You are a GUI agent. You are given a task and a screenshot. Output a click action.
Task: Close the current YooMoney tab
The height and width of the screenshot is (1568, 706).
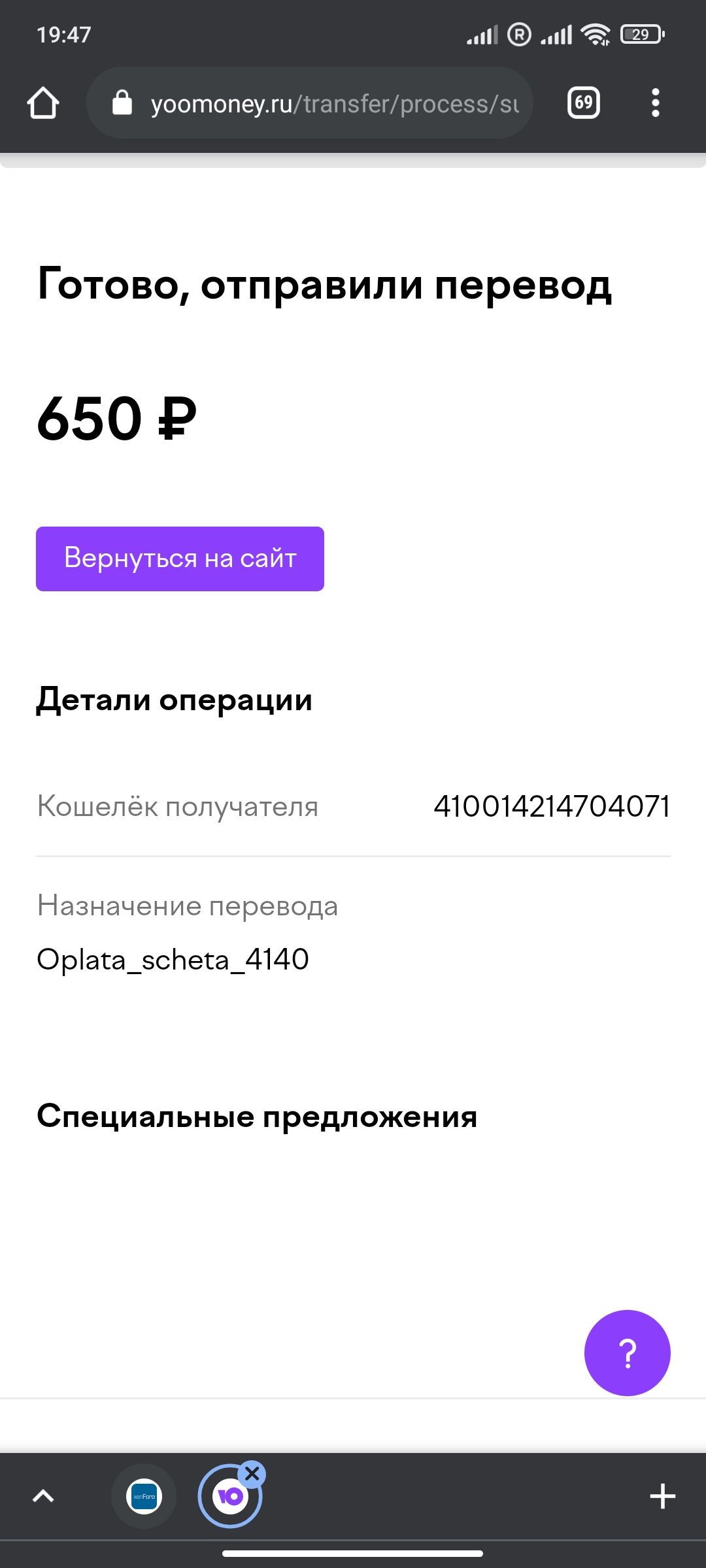pyautogui.click(x=252, y=1474)
